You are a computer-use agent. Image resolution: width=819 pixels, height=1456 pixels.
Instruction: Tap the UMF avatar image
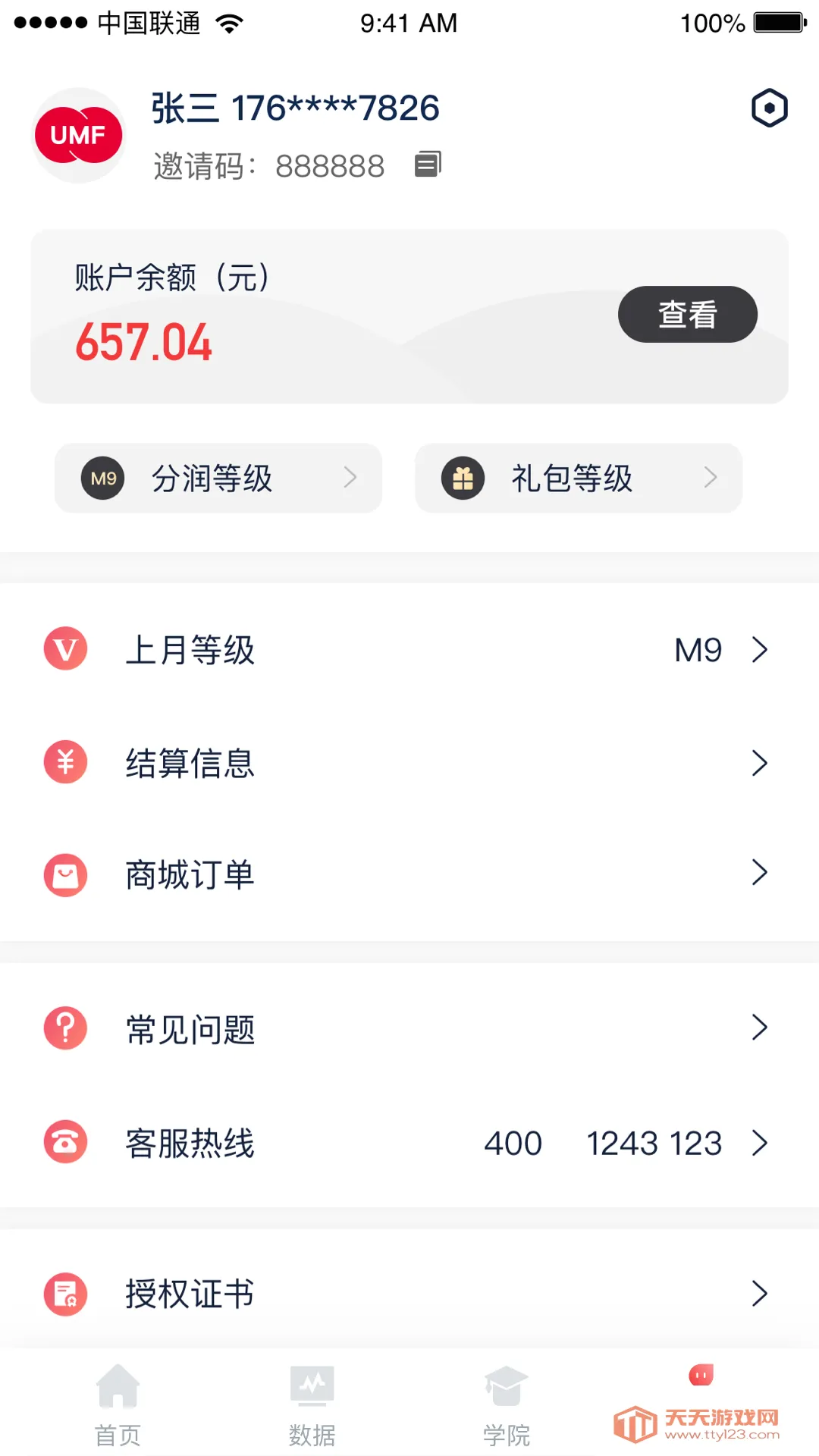click(x=78, y=135)
